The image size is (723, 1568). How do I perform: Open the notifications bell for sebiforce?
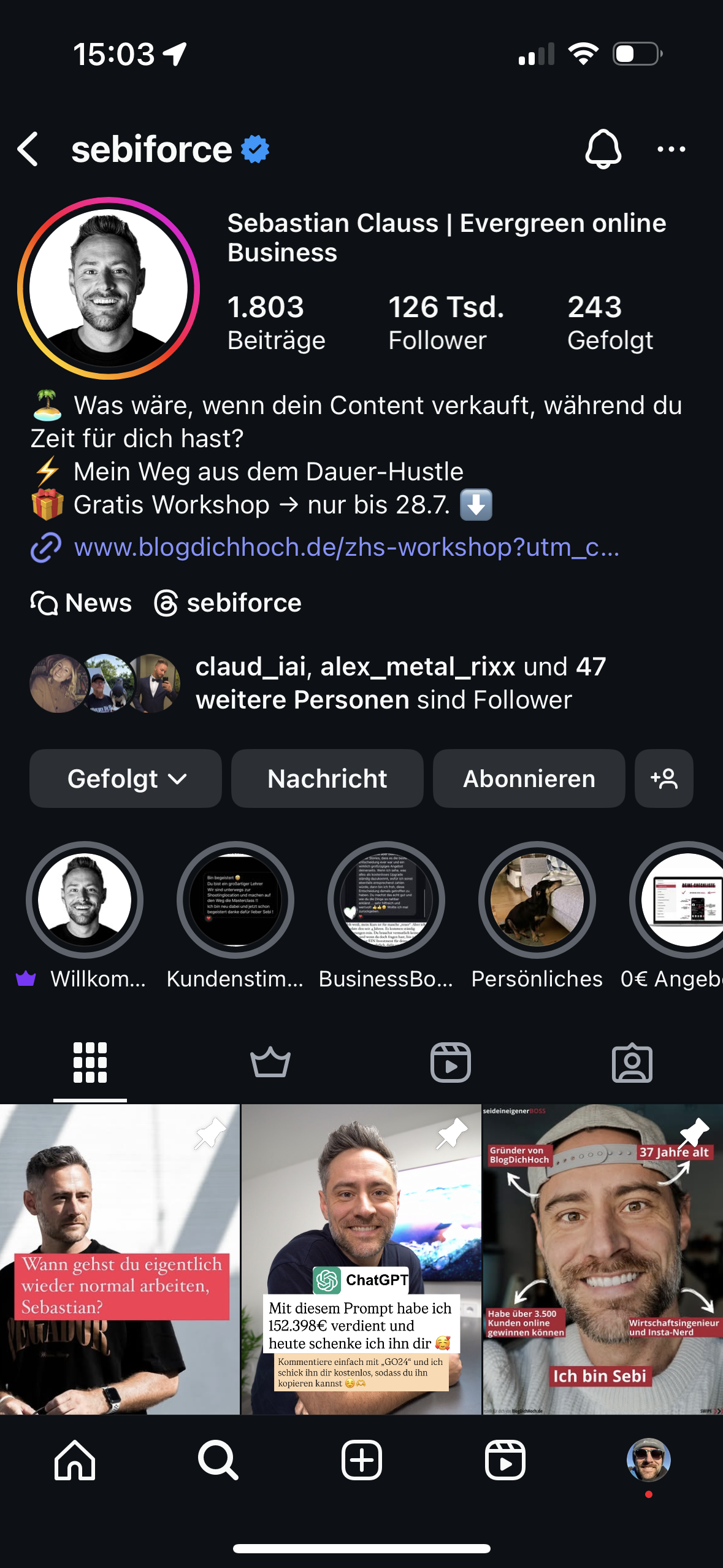603,149
